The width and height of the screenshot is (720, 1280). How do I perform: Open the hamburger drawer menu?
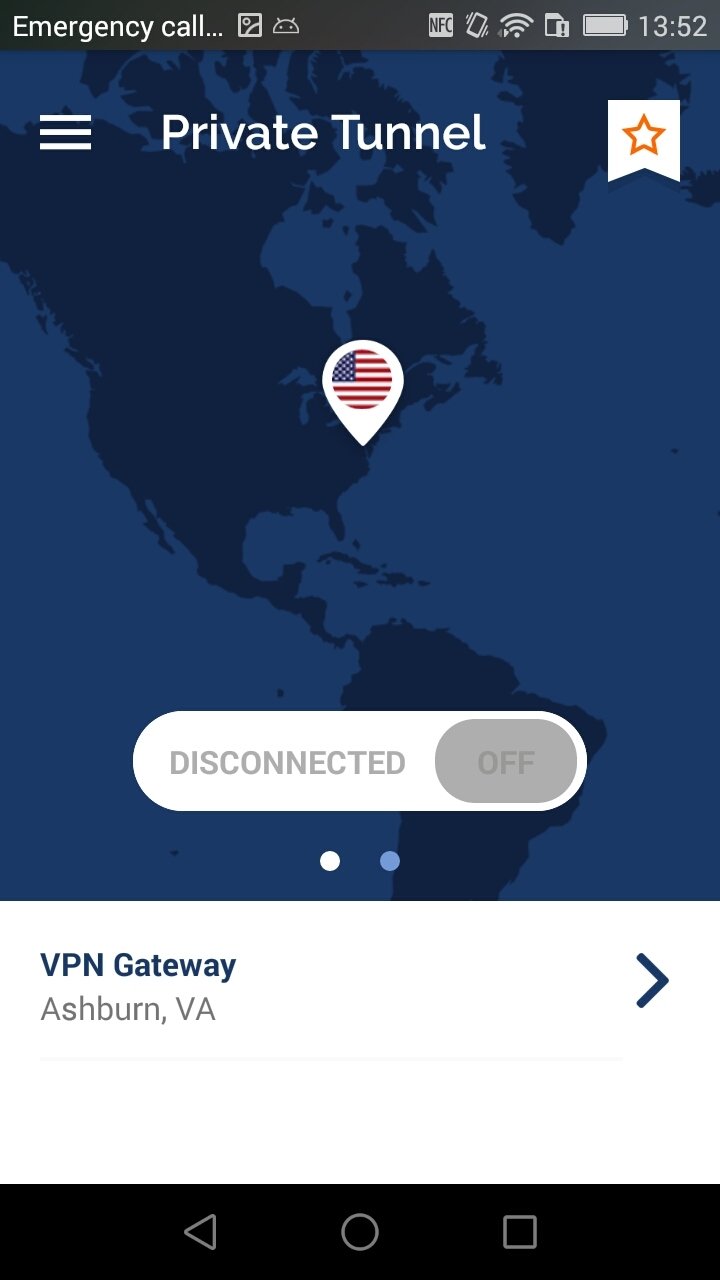(65, 133)
